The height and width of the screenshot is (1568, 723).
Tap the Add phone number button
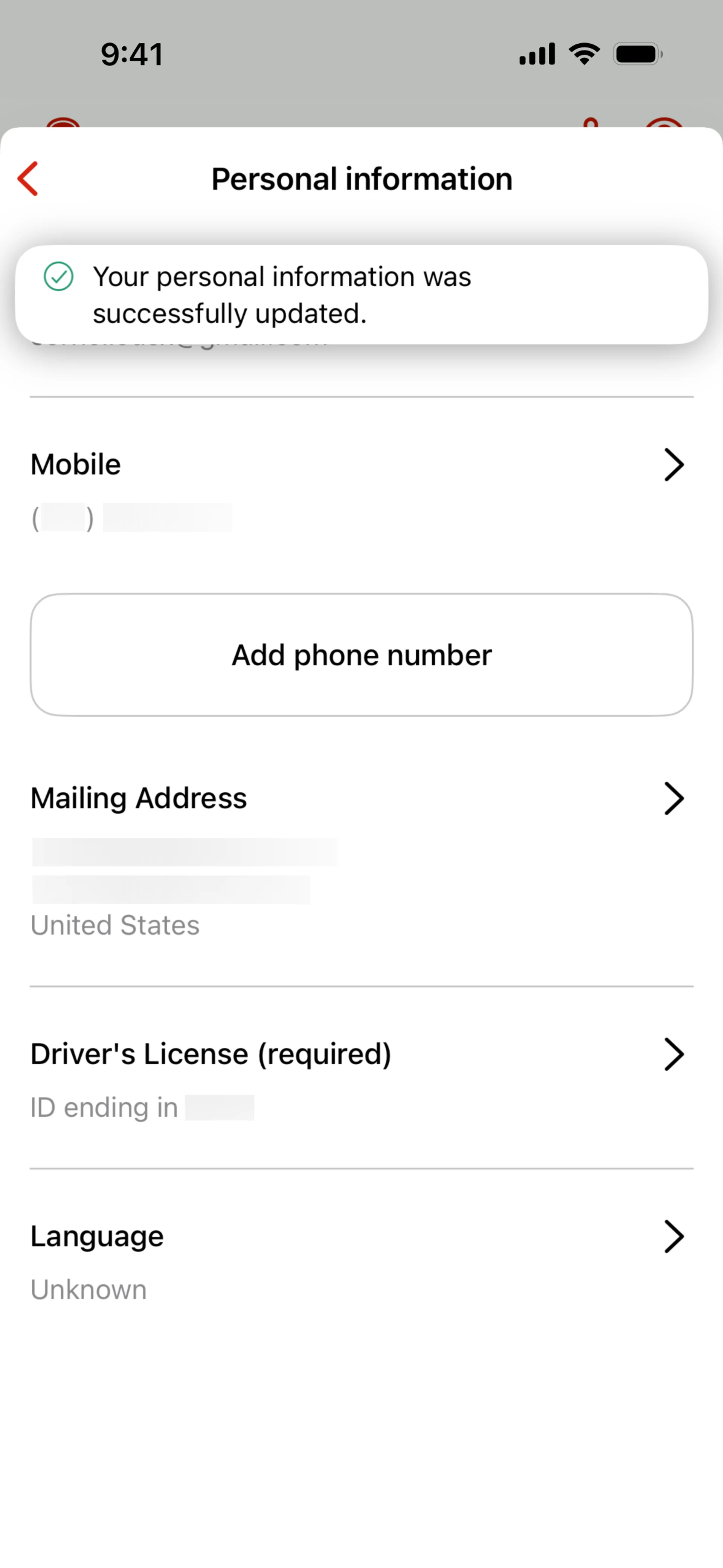pyautogui.click(x=361, y=655)
